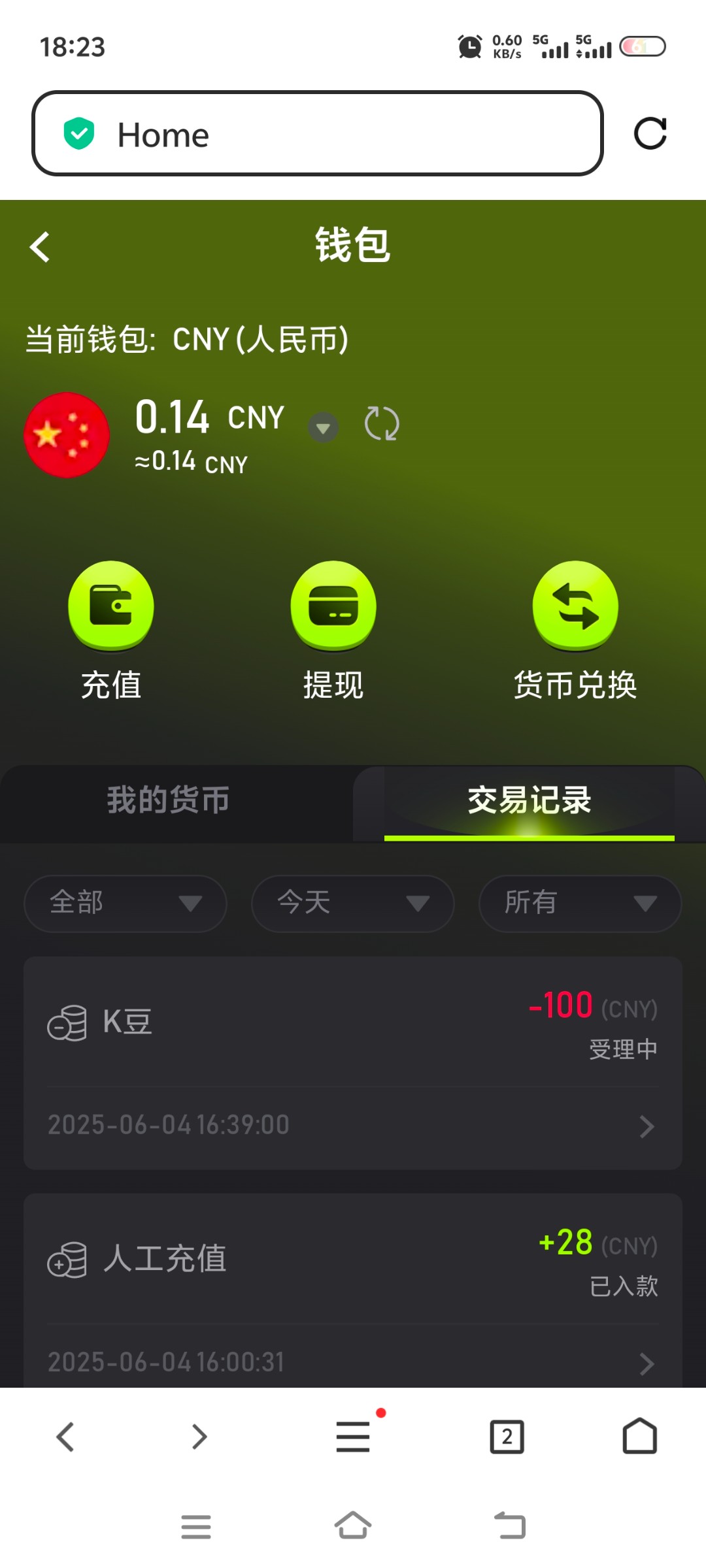Open the 全部 filter dropdown
This screenshot has width=706, height=1568.
click(x=126, y=904)
